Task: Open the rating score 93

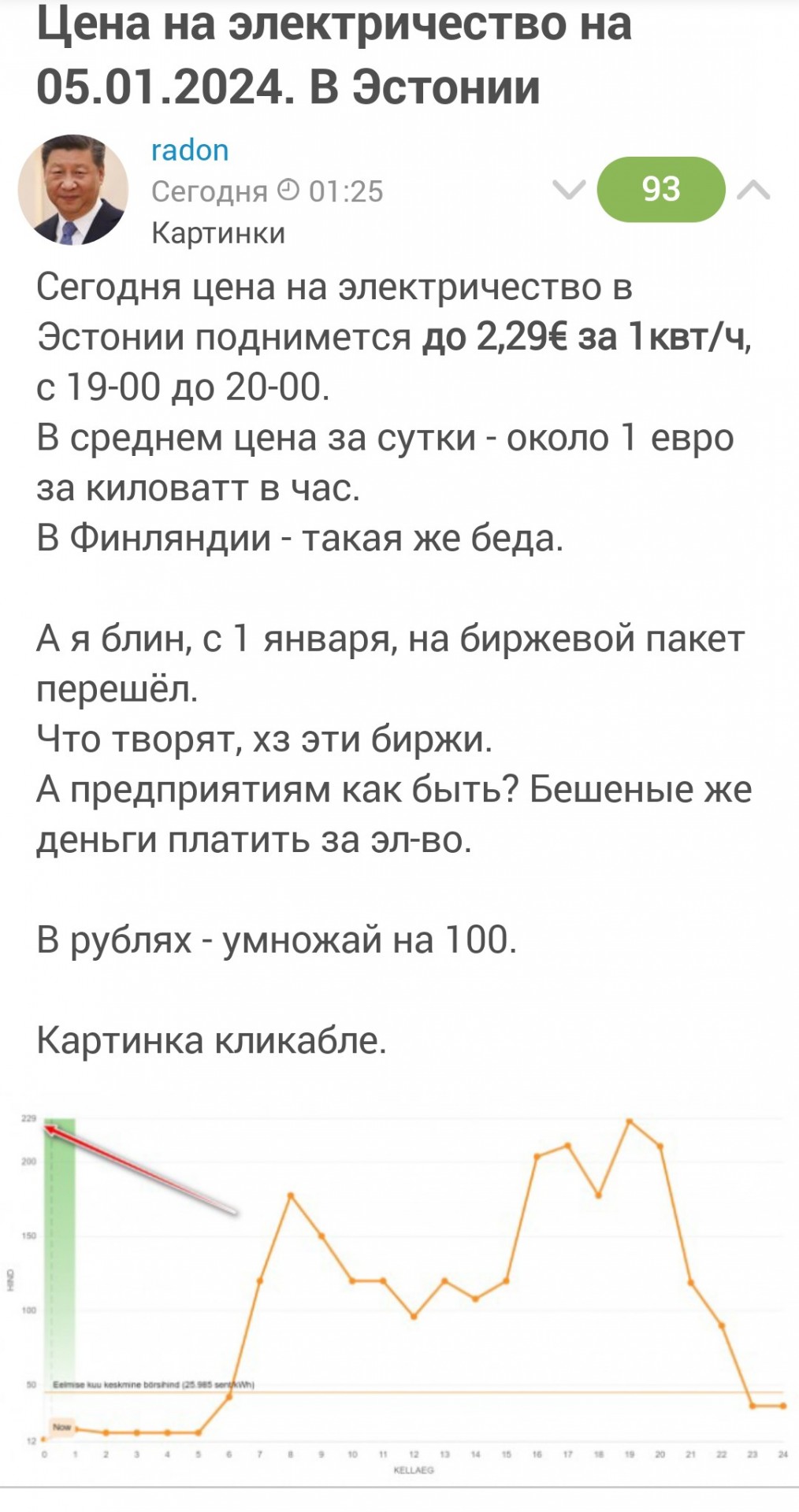Action: (661, 190)
